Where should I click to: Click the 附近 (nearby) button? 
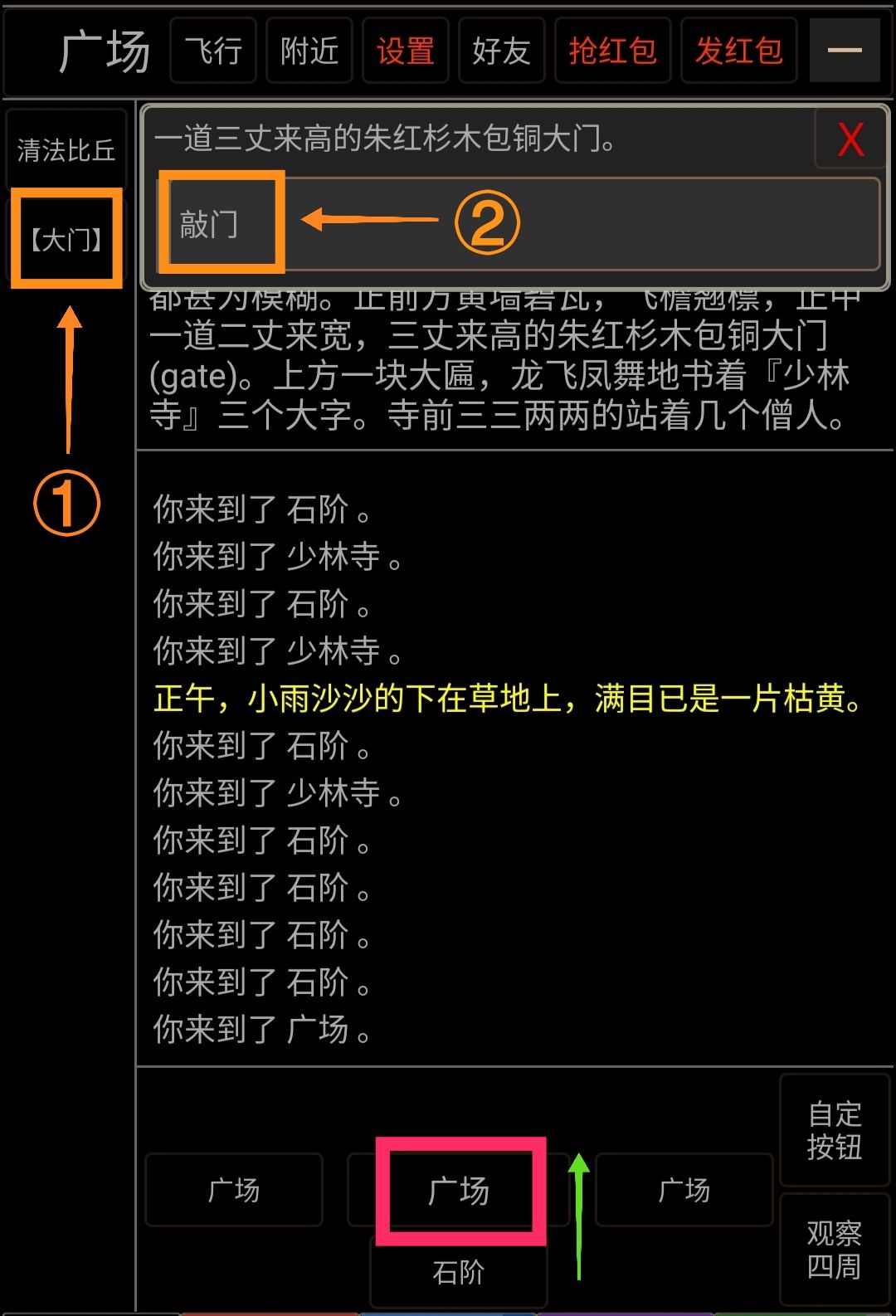tap(308, 51)
